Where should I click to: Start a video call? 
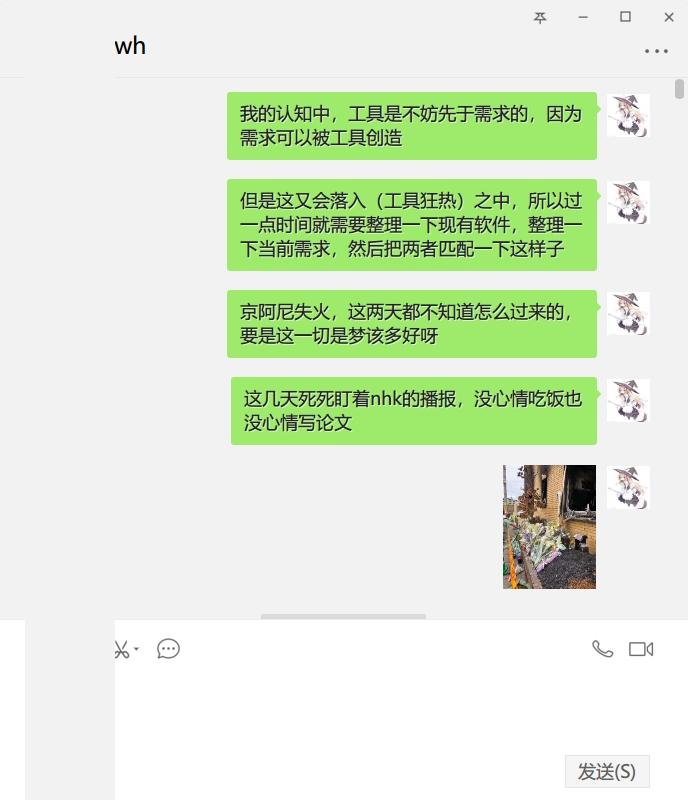[x=641, y=649]
